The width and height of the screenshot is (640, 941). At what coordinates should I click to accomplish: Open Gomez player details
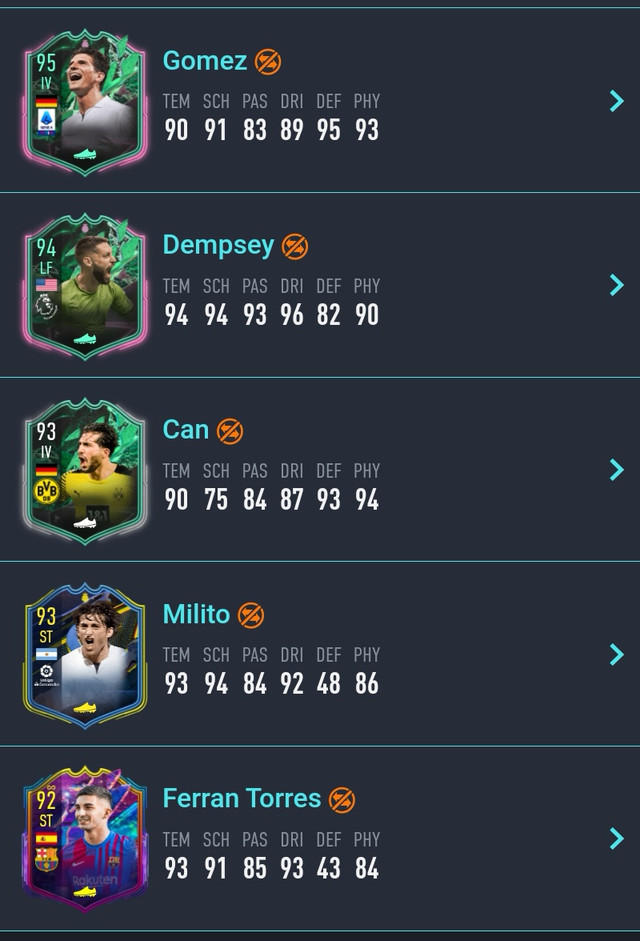point(616,100)
